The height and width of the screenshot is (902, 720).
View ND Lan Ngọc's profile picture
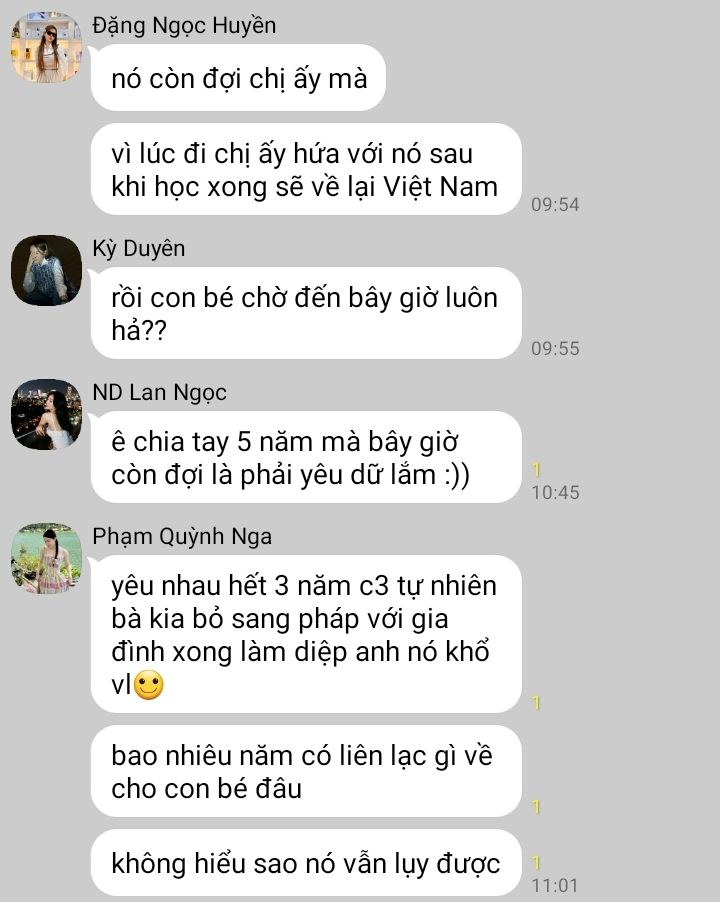point(46,414)
